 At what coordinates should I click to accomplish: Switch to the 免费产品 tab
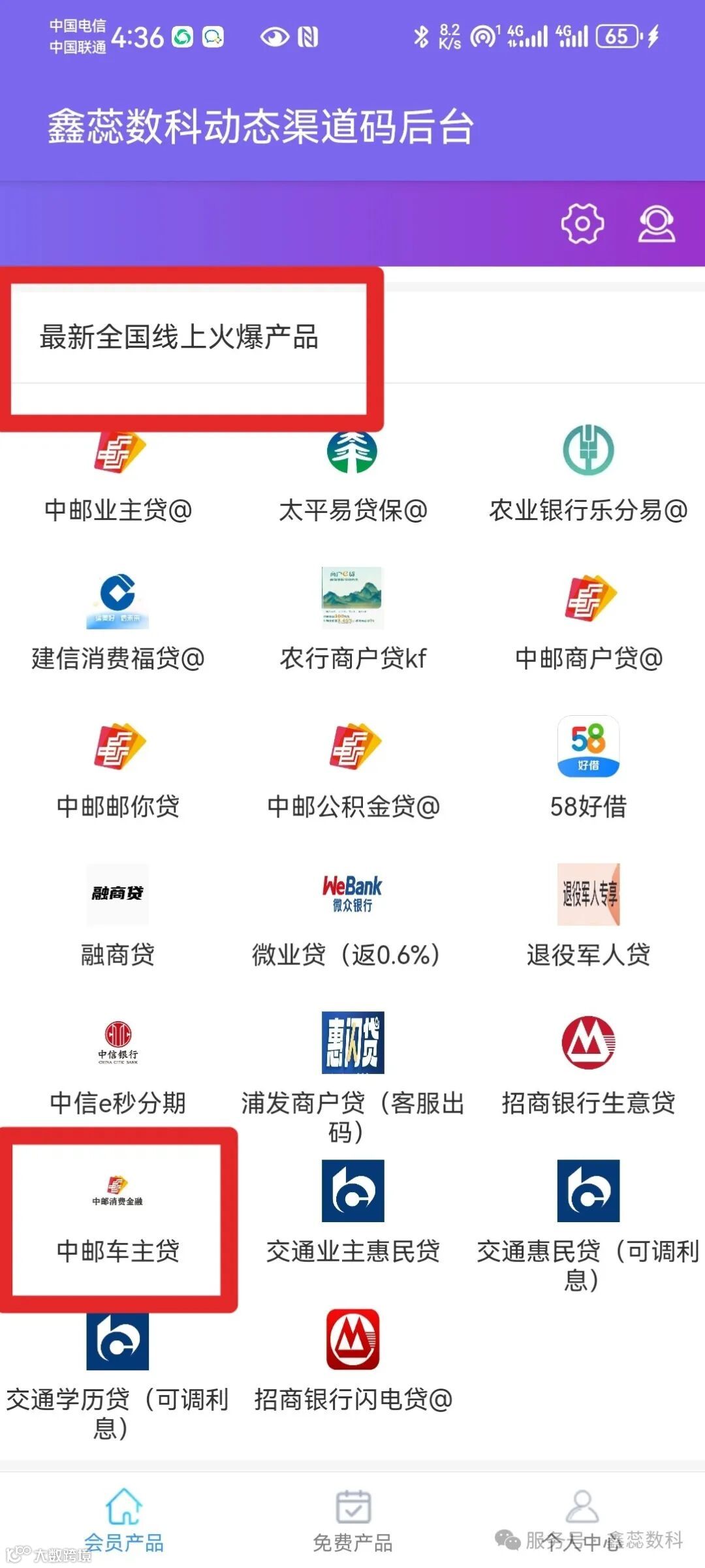[x=352, y=1522]
